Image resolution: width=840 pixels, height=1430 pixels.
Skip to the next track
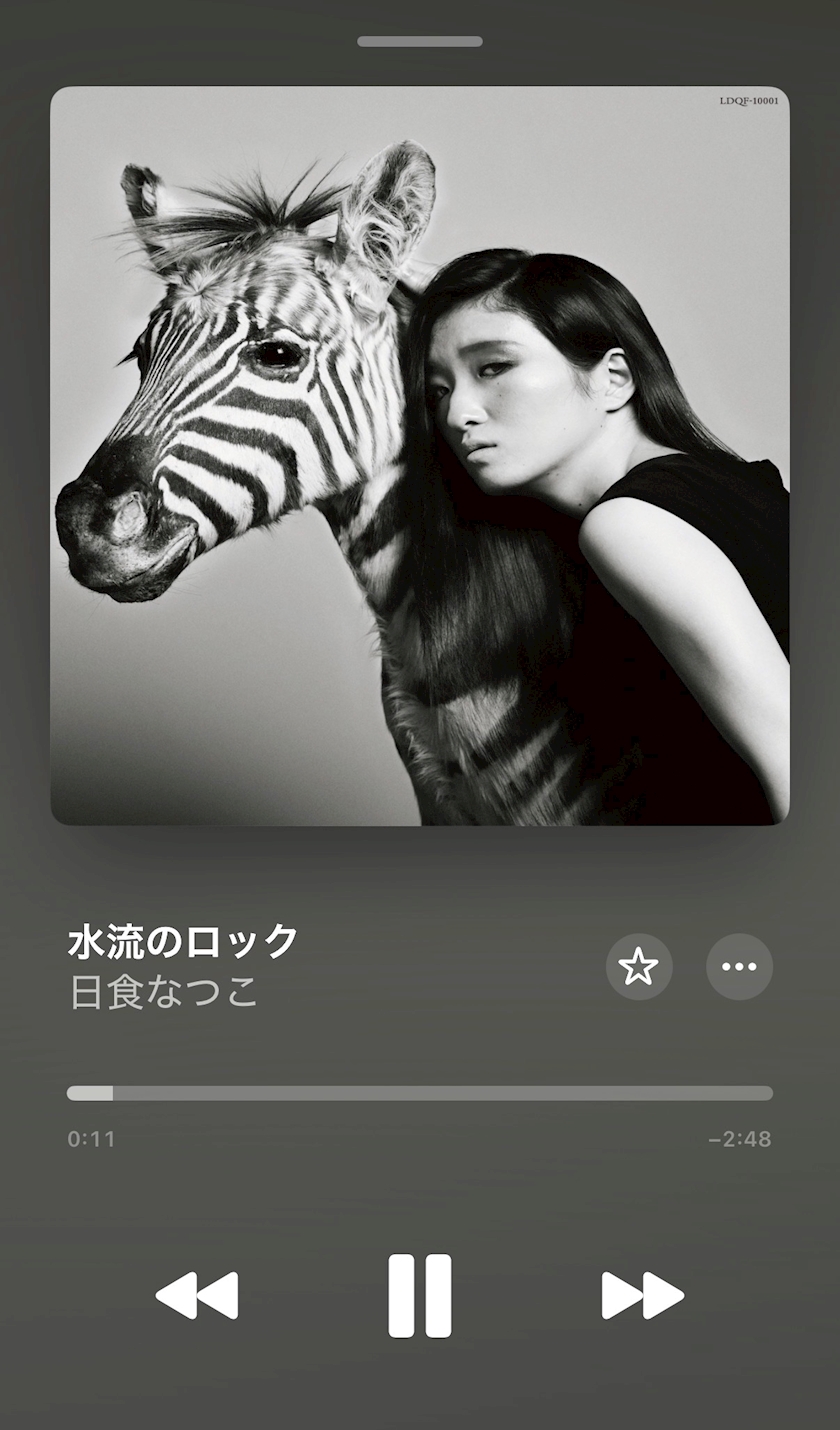(643, 1295)
